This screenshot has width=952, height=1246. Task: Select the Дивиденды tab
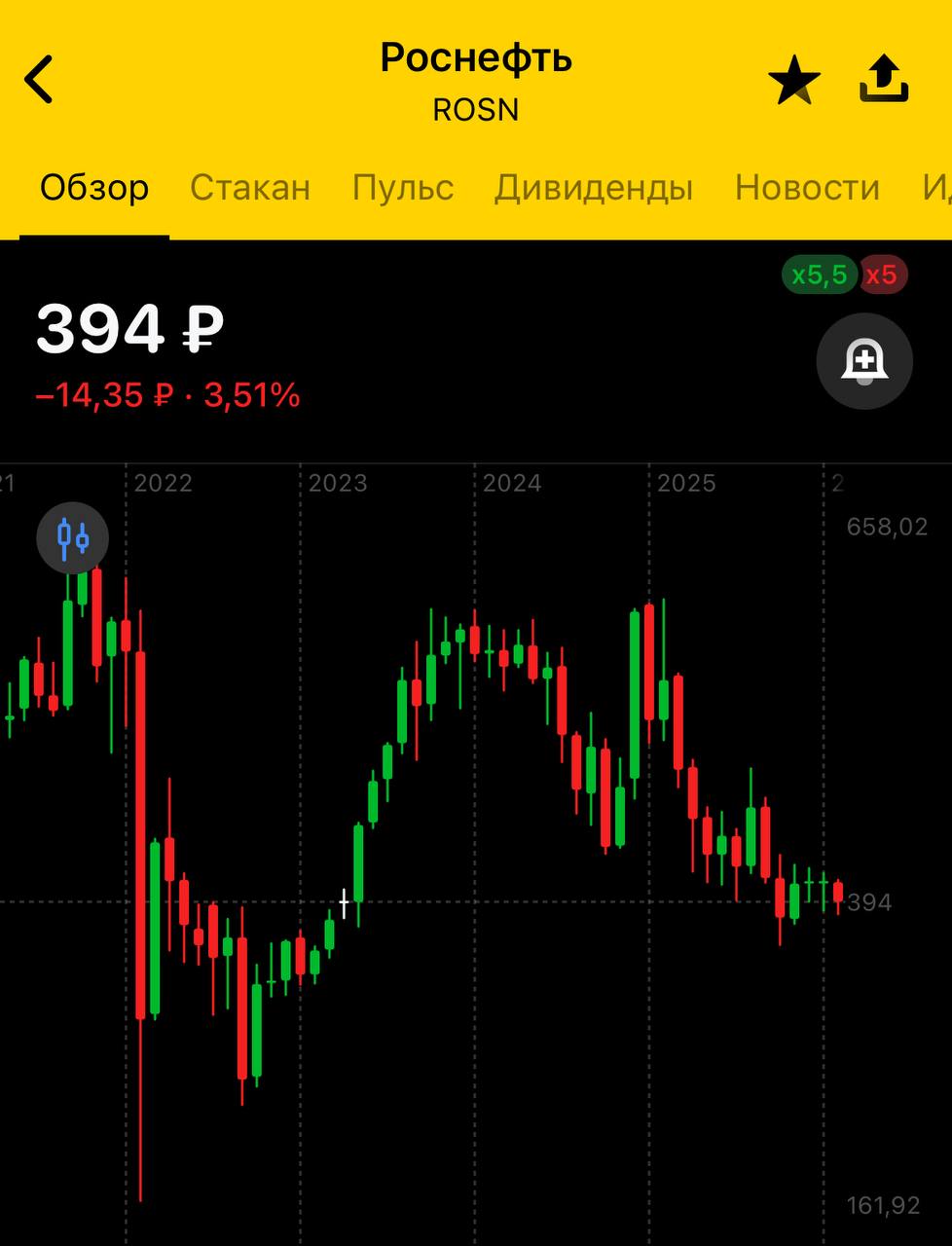[x=594, y=187]
